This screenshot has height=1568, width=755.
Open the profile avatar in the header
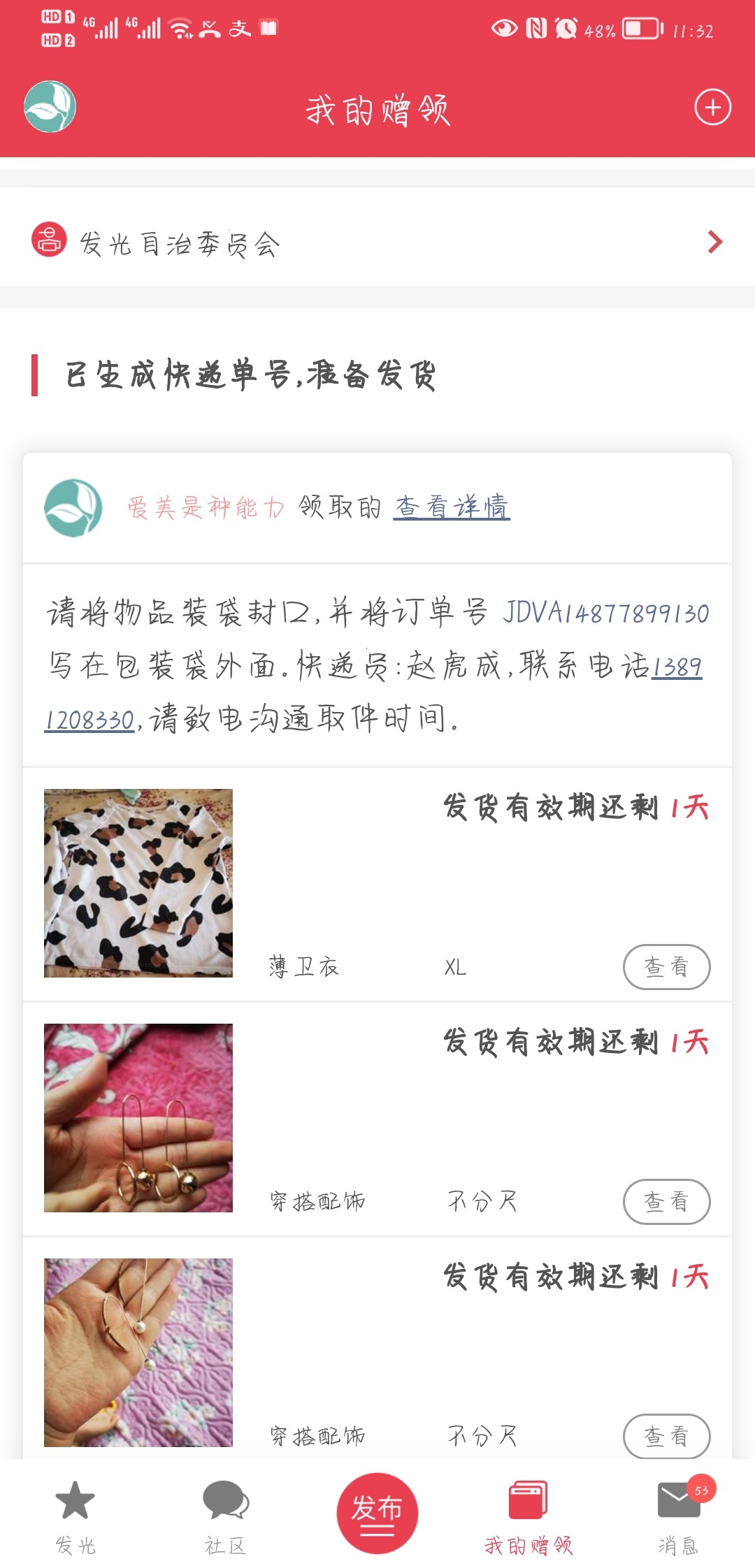coord(50,107)
